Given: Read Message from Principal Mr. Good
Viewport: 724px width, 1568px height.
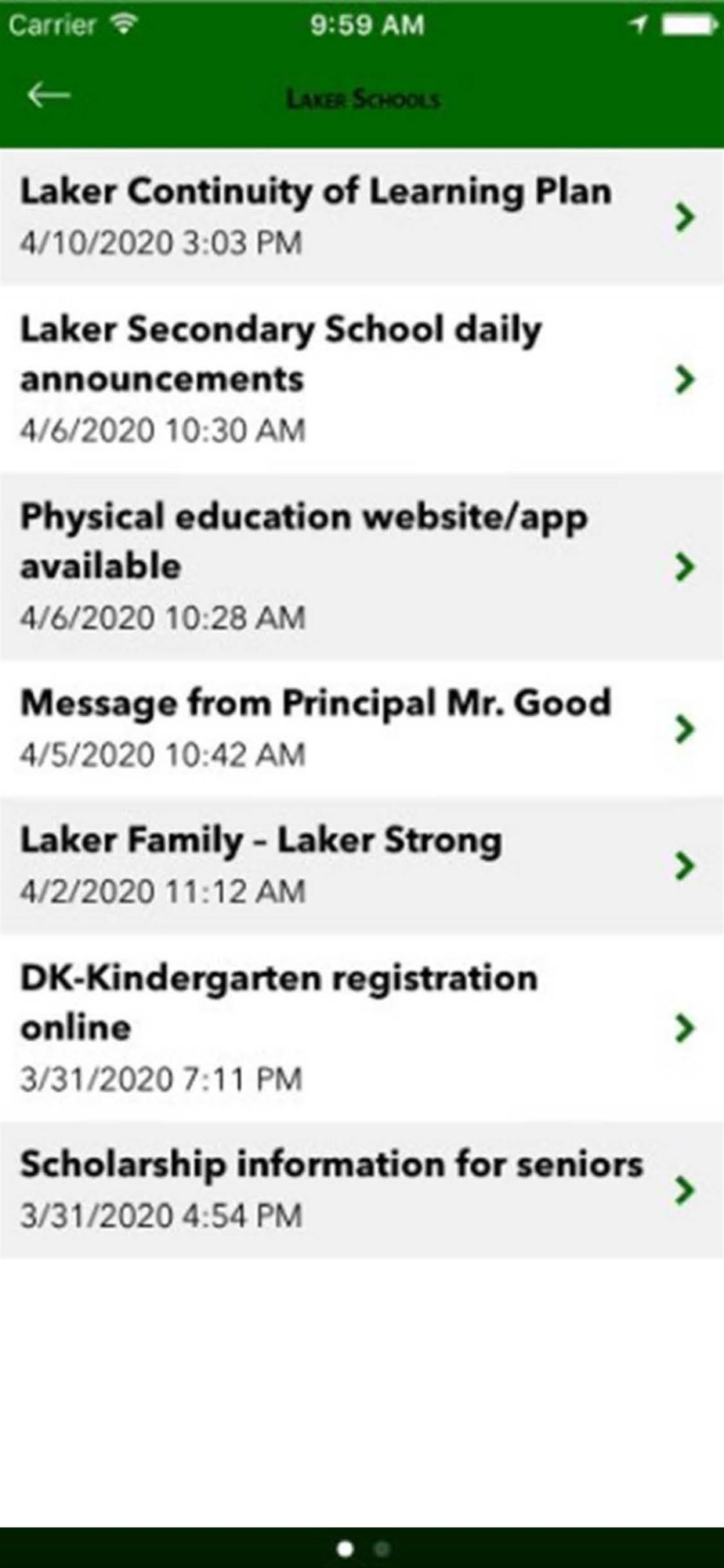Looking at the screenshot, I should tap(360, 728).
